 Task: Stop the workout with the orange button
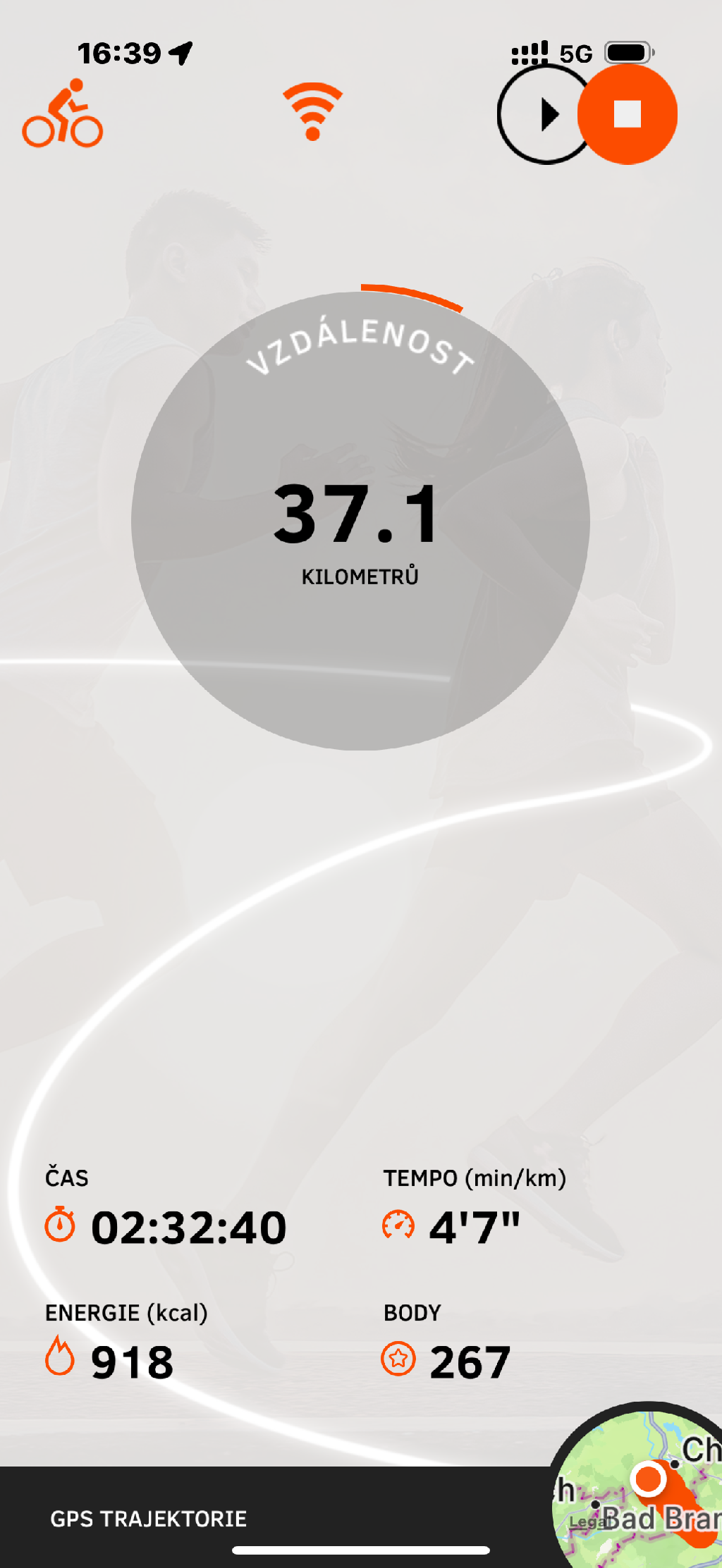click(627, 114)
